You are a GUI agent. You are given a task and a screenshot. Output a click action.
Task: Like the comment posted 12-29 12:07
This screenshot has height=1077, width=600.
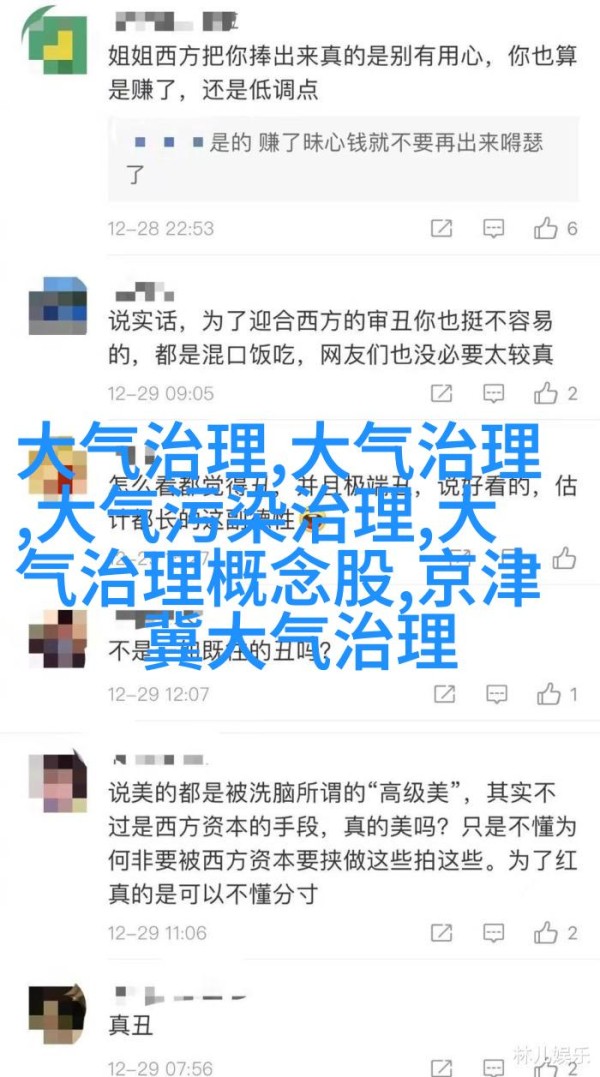tap(546, 694)
